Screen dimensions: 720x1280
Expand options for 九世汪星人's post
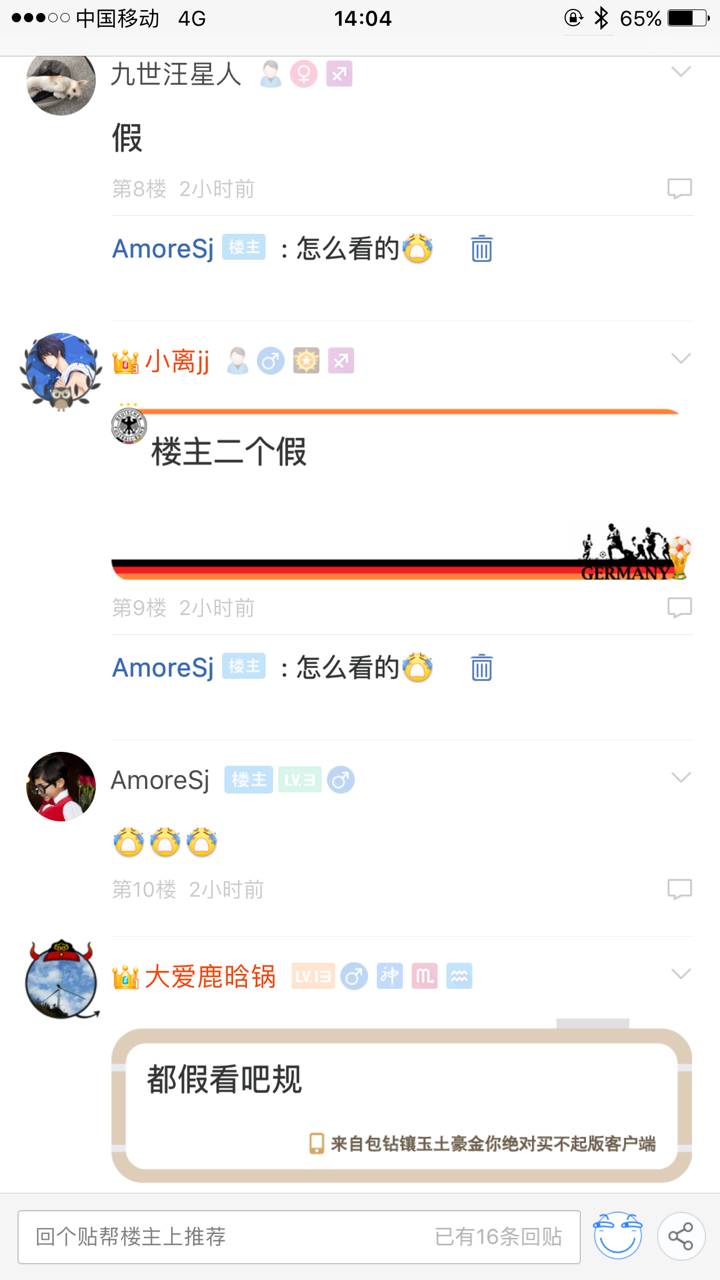[x=681, y=72]
